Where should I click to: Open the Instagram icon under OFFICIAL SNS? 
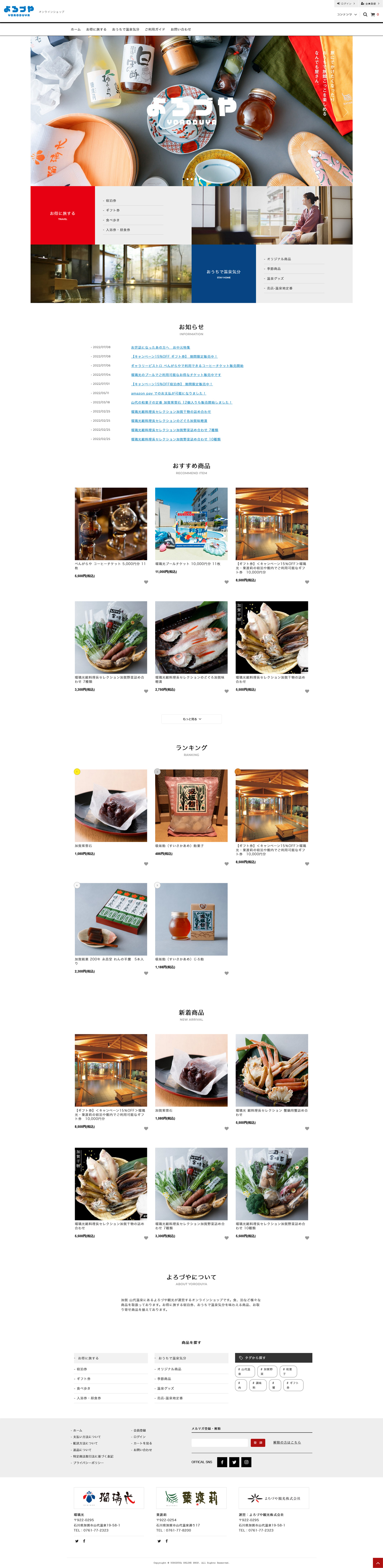pos(246,1462)
